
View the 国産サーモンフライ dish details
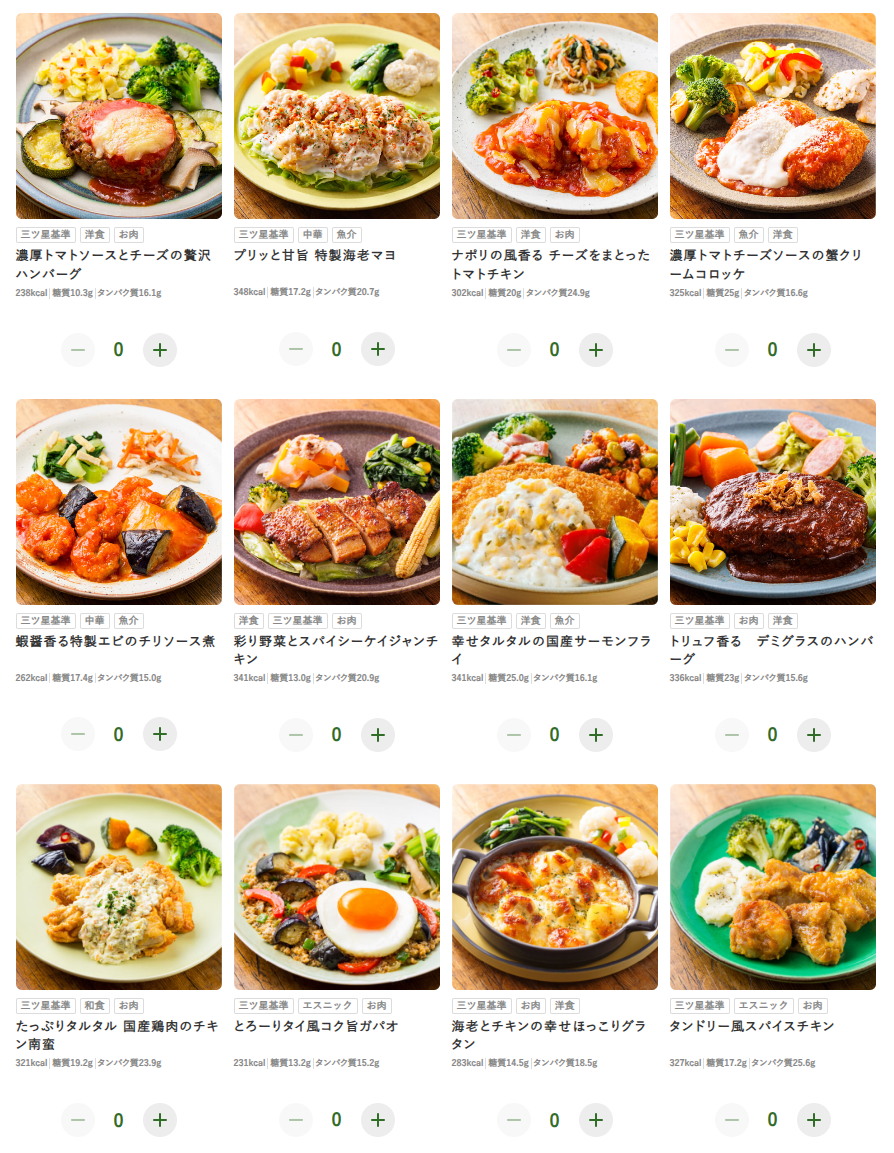coord(555,502)
